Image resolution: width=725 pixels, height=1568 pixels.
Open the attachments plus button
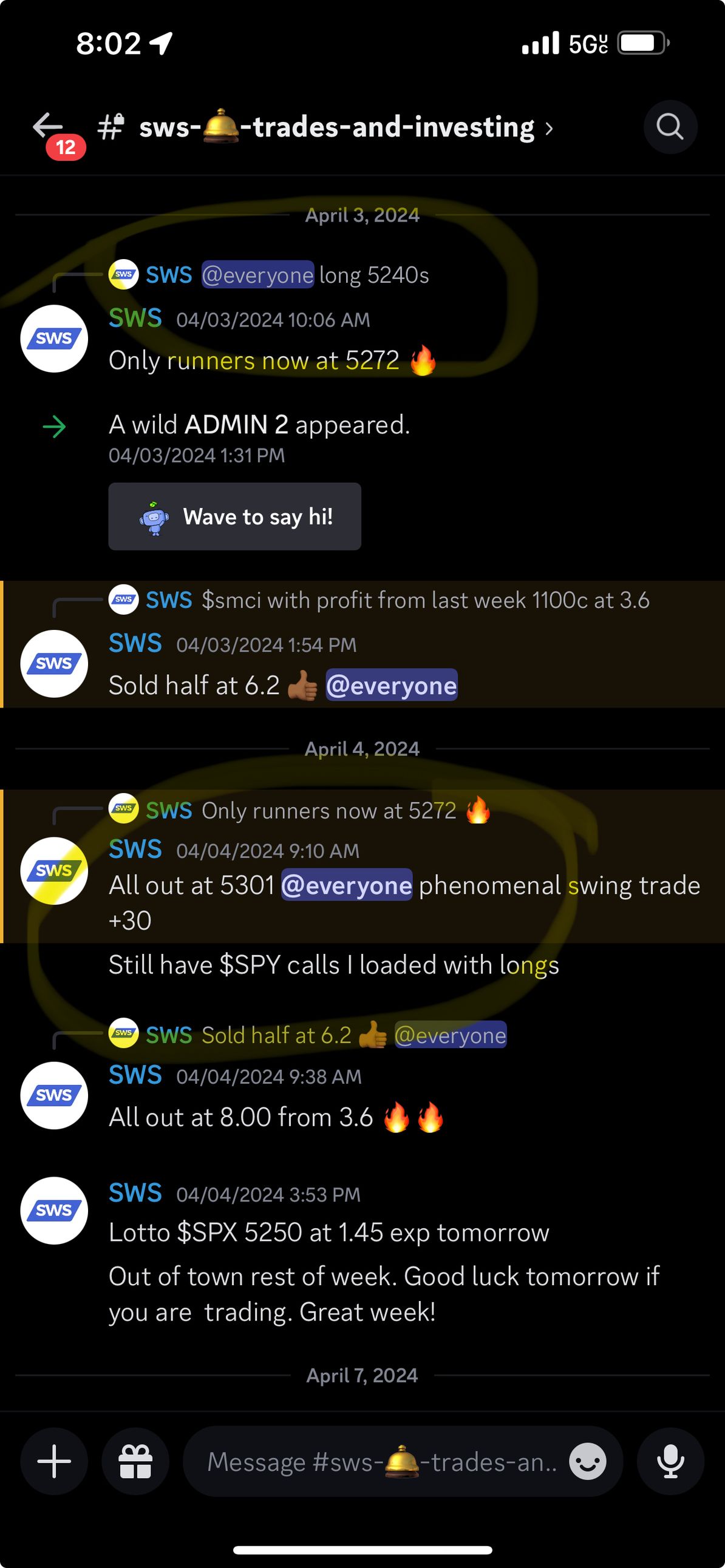54,1461
